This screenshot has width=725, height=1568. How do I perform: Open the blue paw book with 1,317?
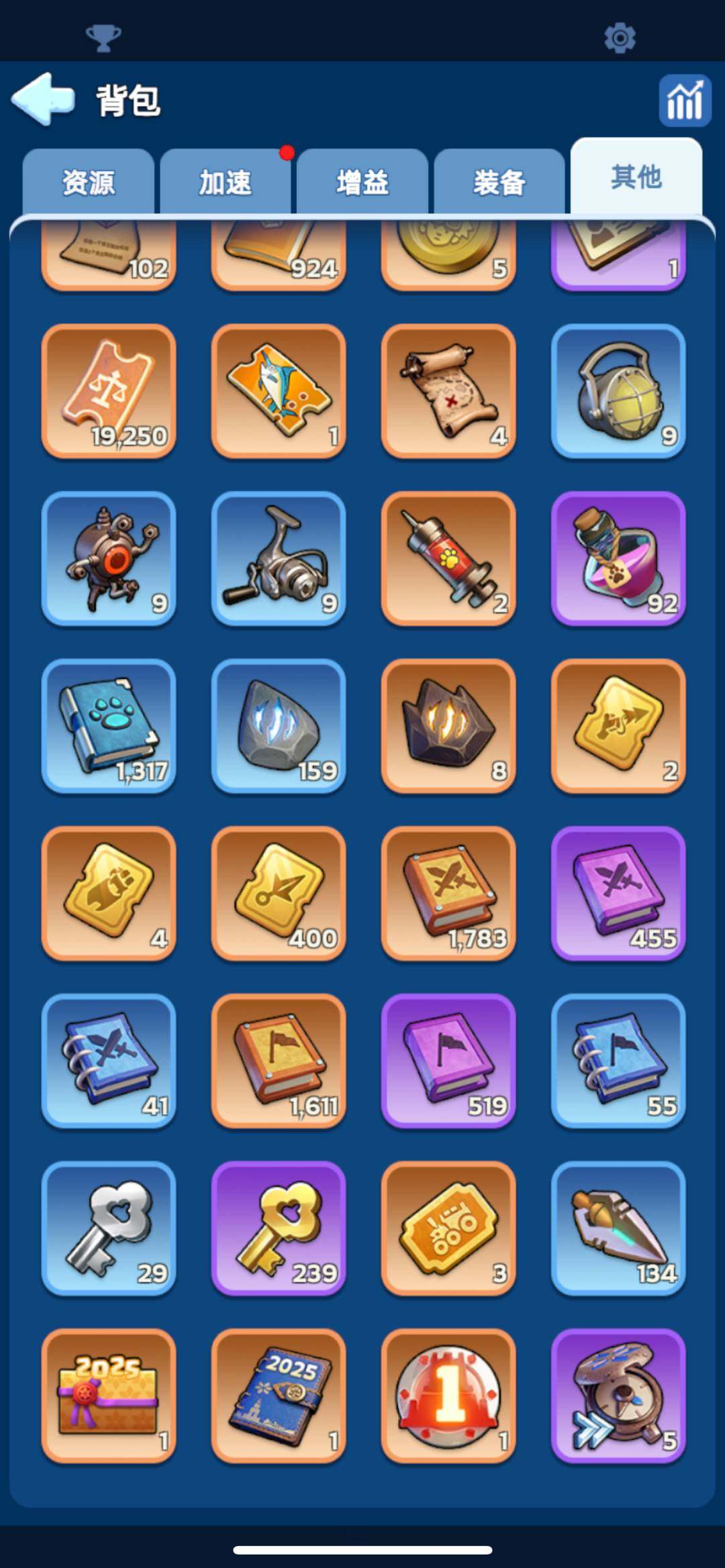[109, 726]
